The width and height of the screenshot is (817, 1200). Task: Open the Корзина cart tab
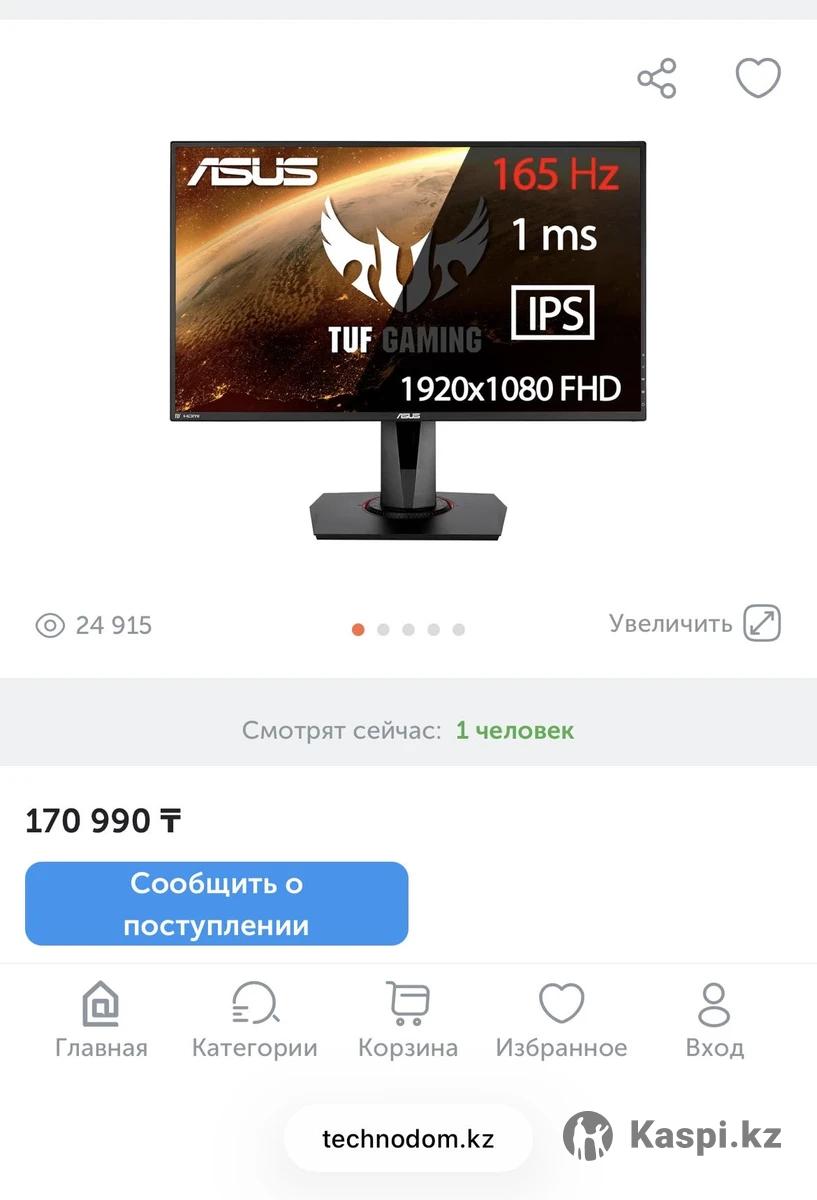pyautogui.click(x=408, y=1020)
